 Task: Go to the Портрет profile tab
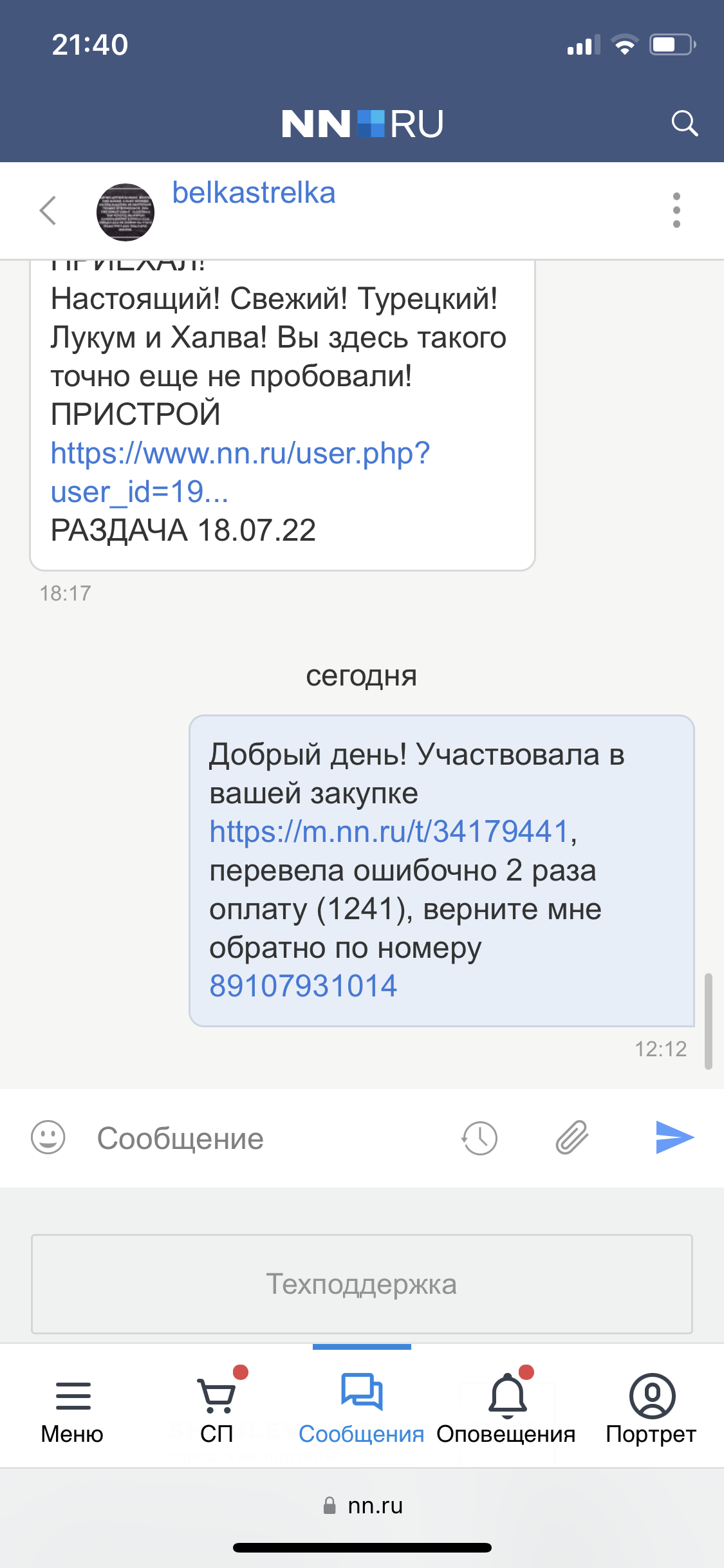[x=651, y=1407]
